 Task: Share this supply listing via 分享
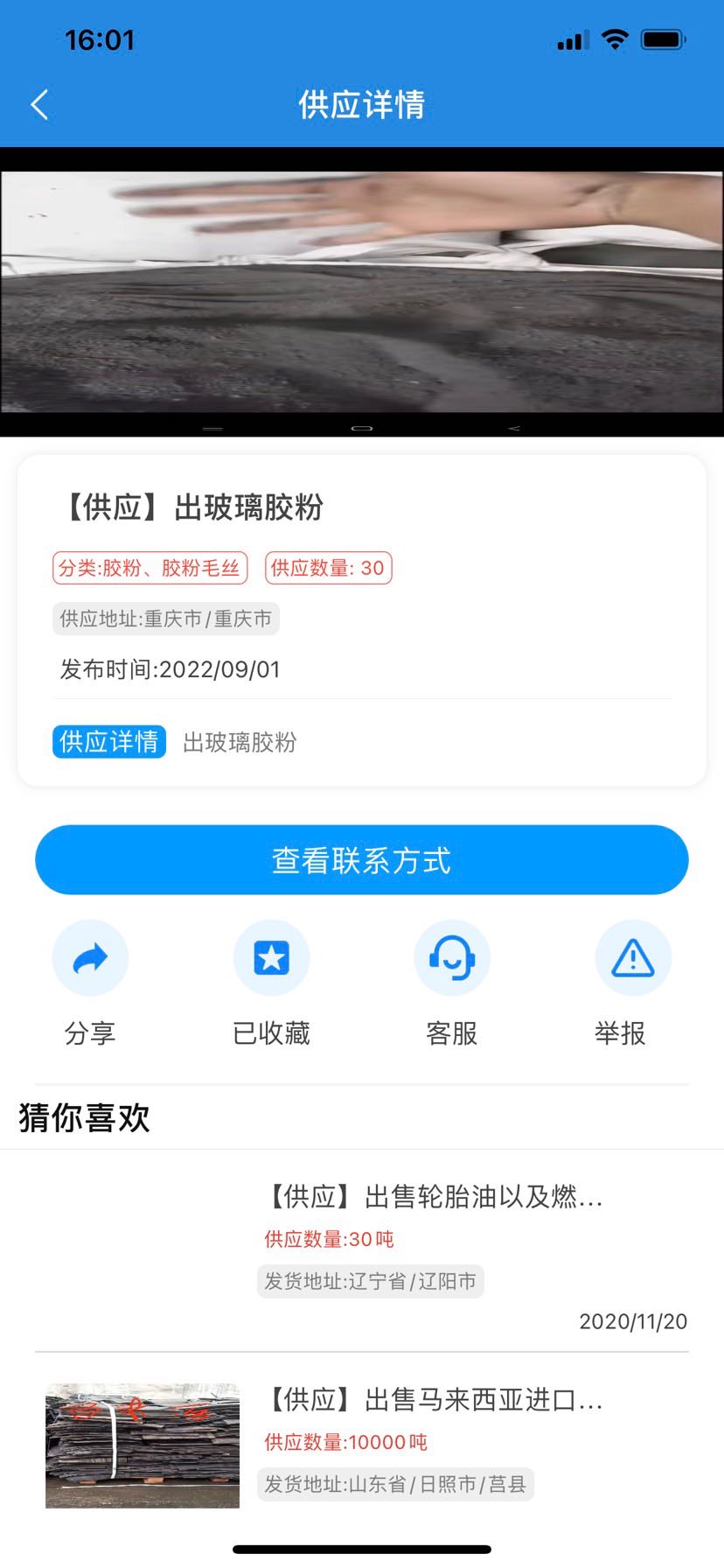click(90, 959)
